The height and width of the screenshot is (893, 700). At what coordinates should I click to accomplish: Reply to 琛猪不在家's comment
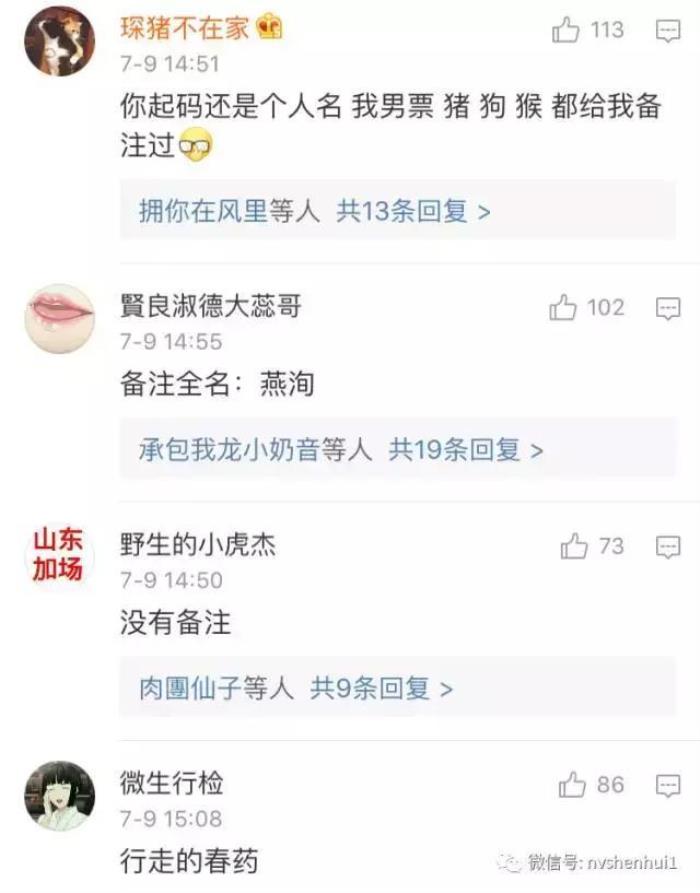[667, 31]
